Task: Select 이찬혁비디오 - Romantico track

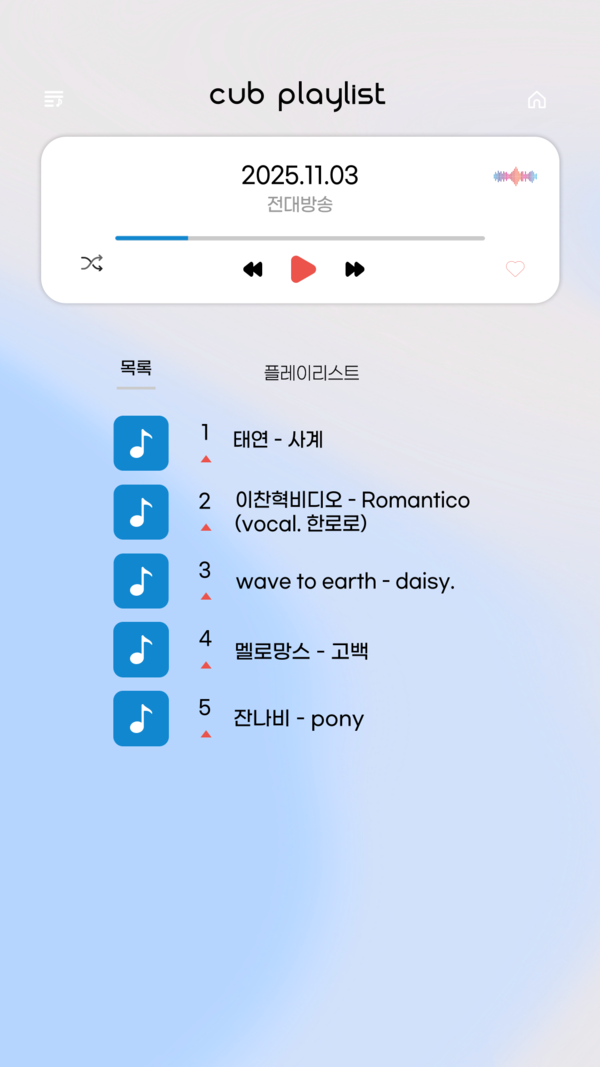Action: coord(352,510)
